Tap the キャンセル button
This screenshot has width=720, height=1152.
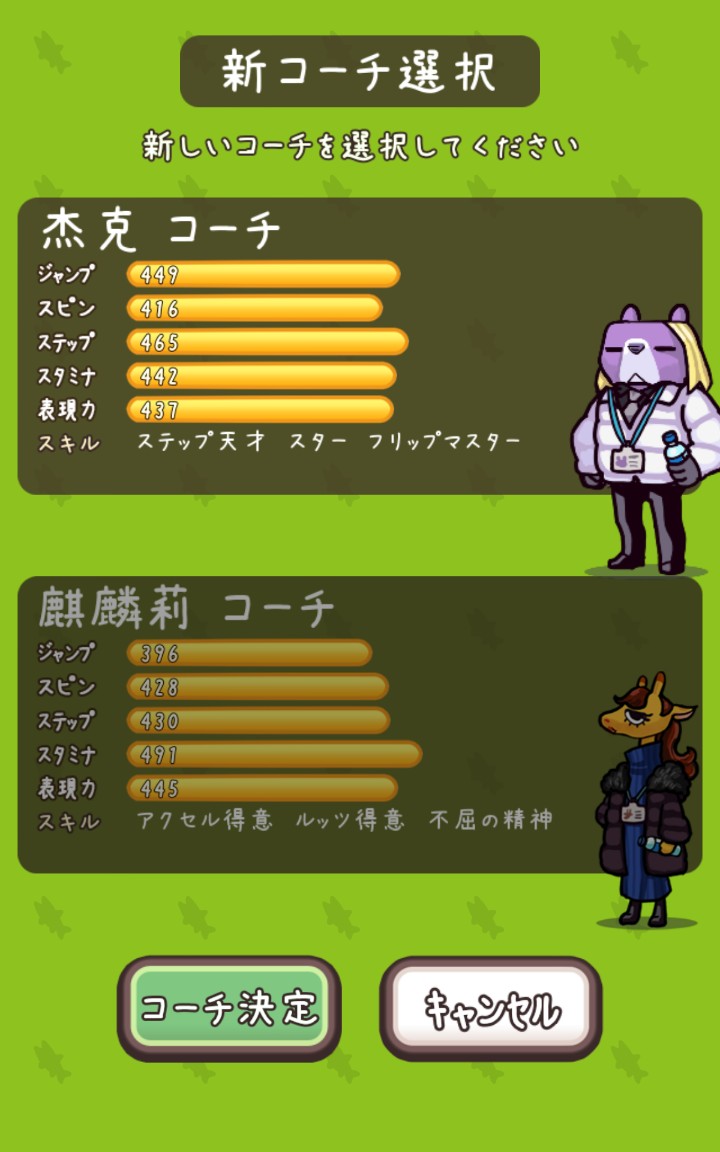point(491,1008)
